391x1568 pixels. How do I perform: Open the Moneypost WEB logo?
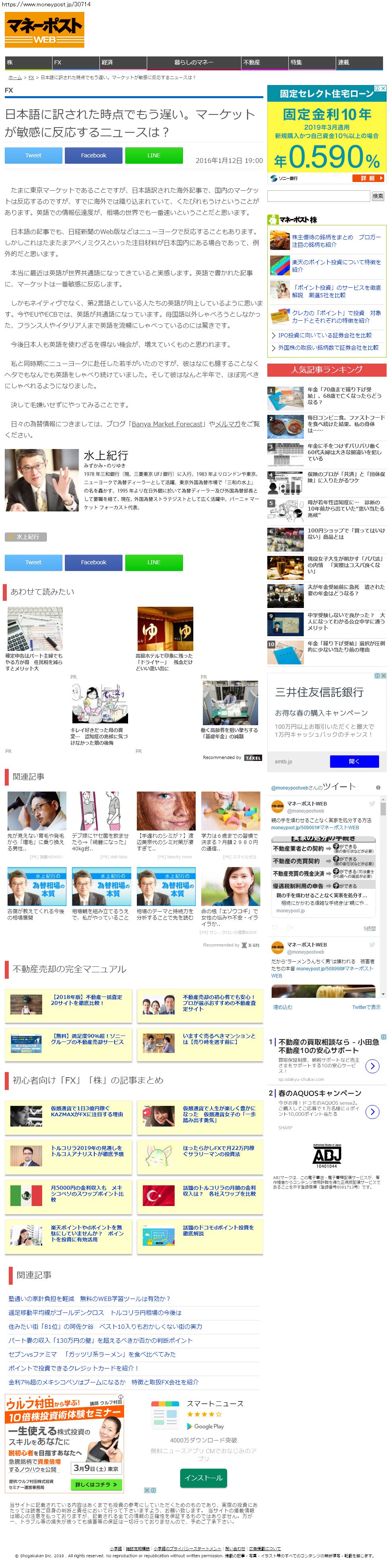click(x=45, y=30)
